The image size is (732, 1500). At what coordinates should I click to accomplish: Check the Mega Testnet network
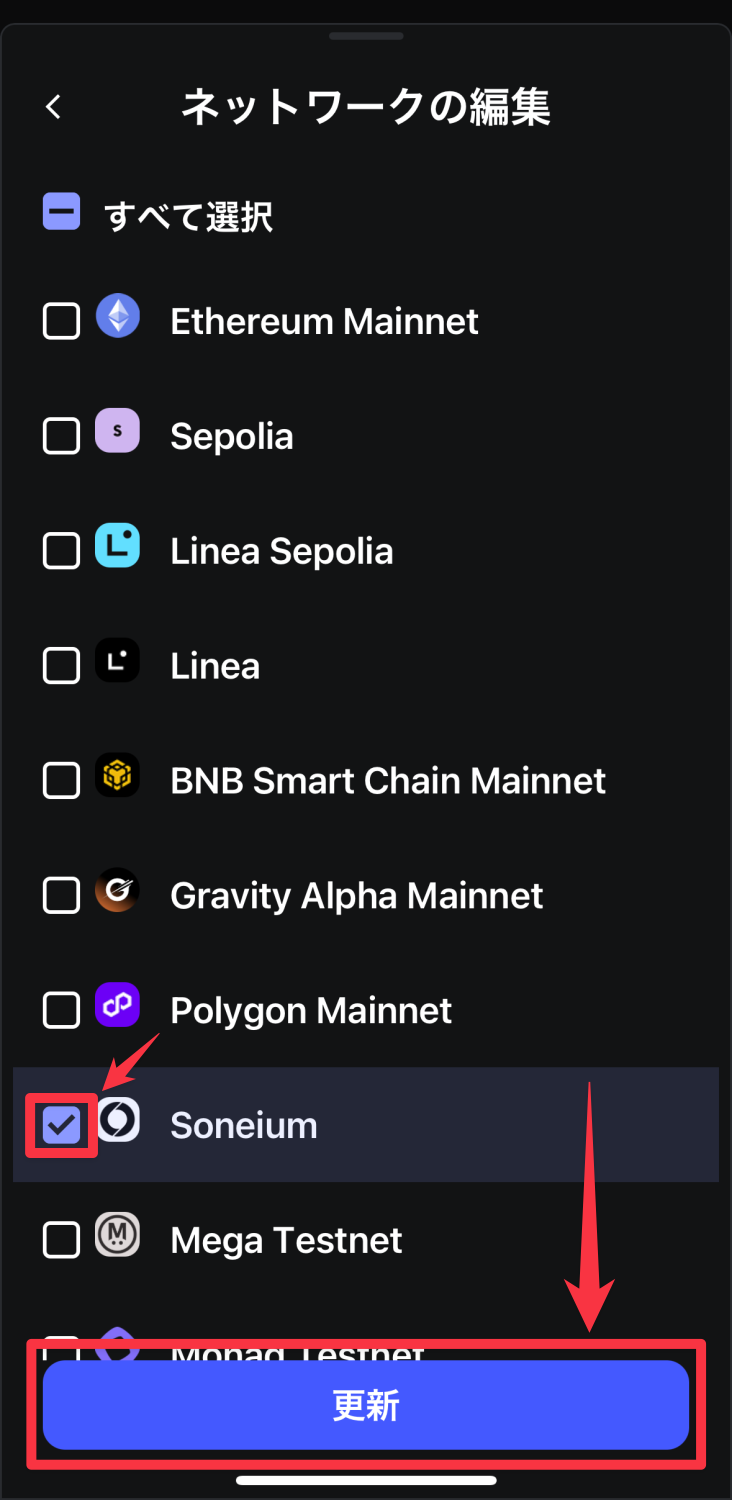pos(61,1241)
